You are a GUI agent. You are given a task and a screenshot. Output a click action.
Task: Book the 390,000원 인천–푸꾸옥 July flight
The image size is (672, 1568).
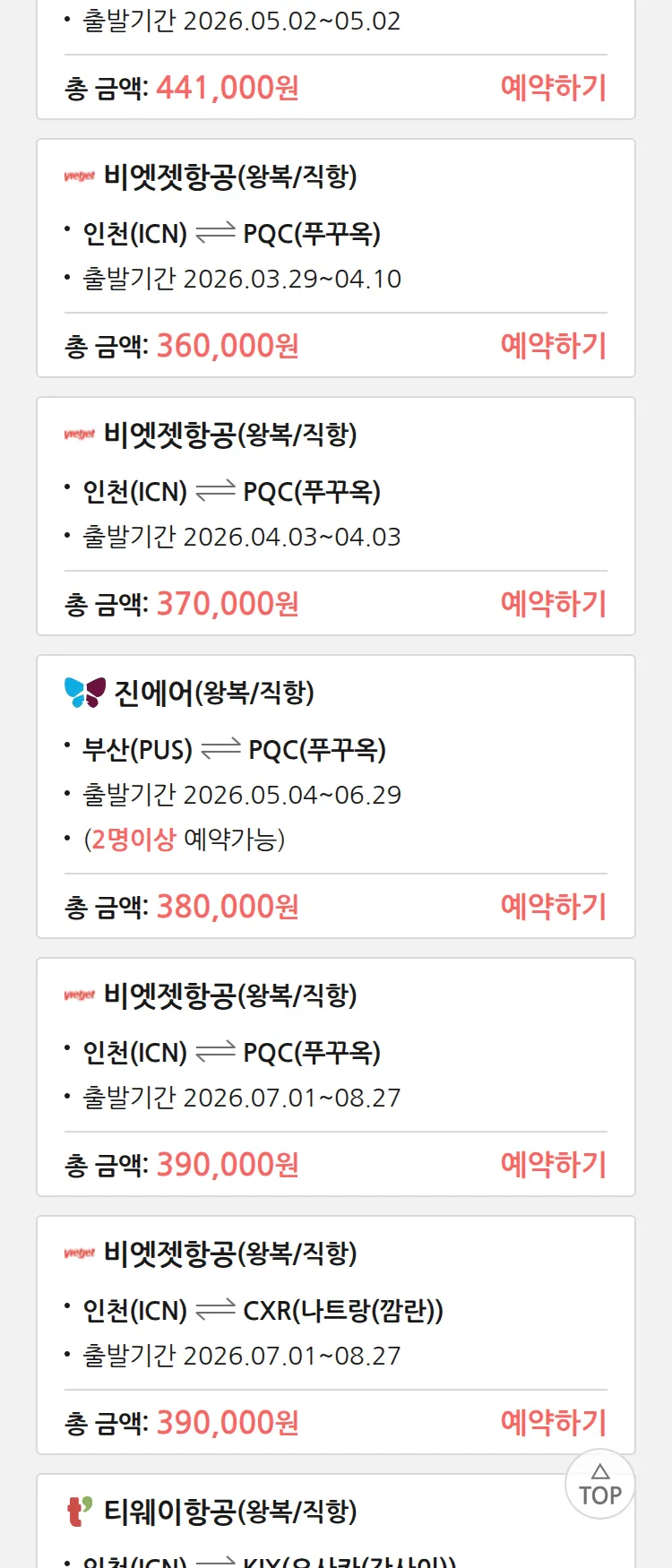[x=553, y=1165]
